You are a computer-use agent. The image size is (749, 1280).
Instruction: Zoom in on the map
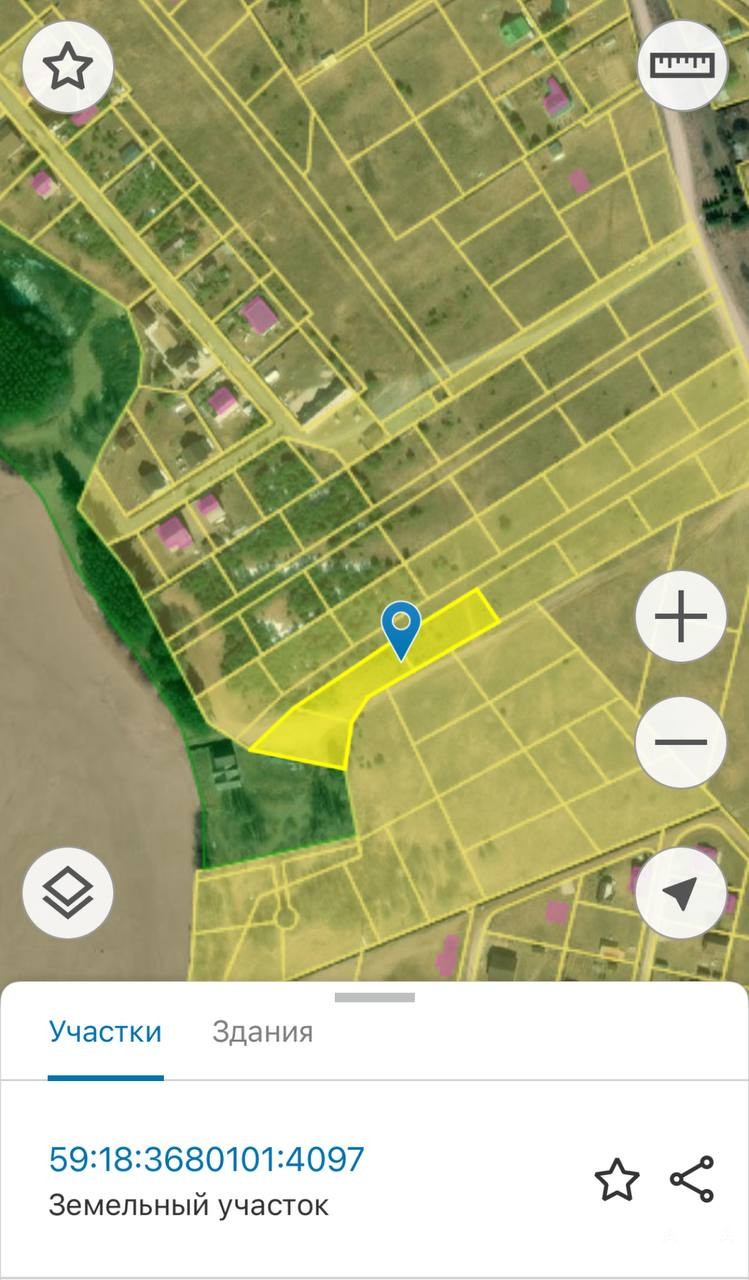tap(681, 616)
